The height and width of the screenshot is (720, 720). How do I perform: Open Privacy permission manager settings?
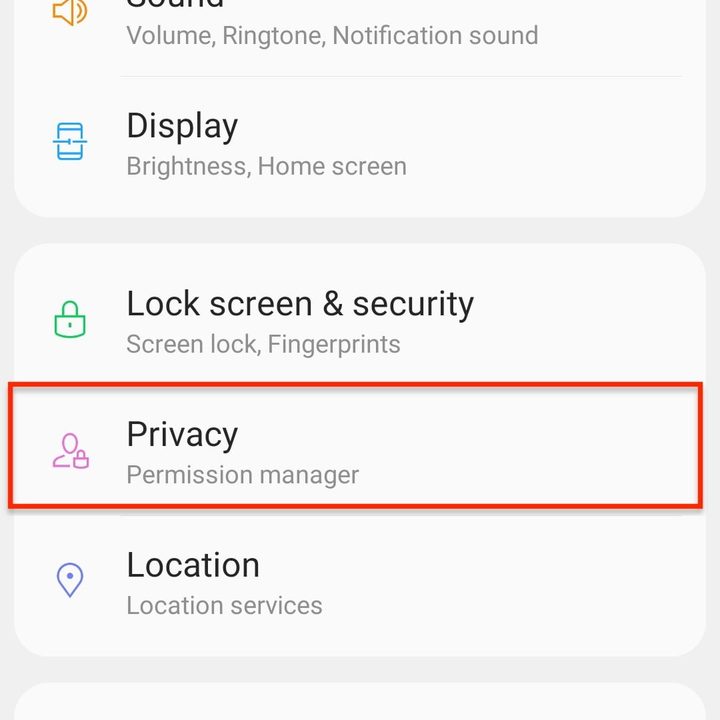click(x=243, y=451)
